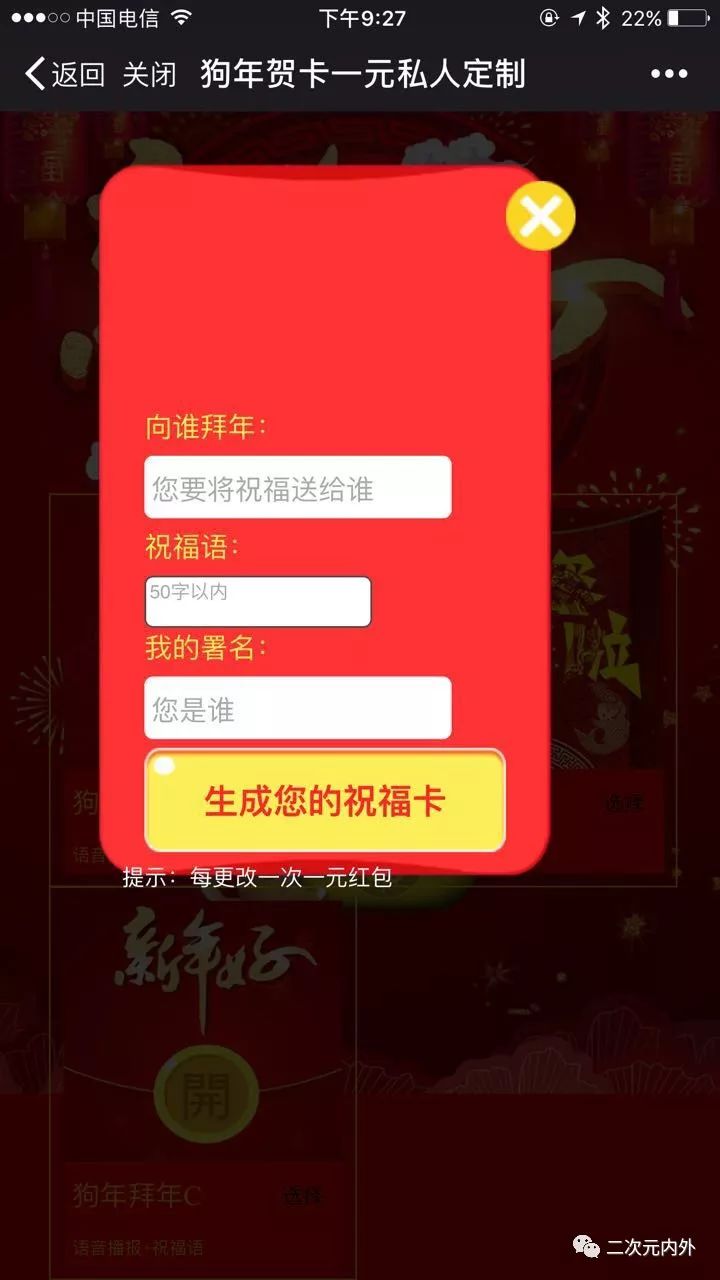Image resolution: width=720 pixels, height=1280 pixels.
Task: Focus the 向谁拜年 recipient field
Action: [x=298, y=488]
